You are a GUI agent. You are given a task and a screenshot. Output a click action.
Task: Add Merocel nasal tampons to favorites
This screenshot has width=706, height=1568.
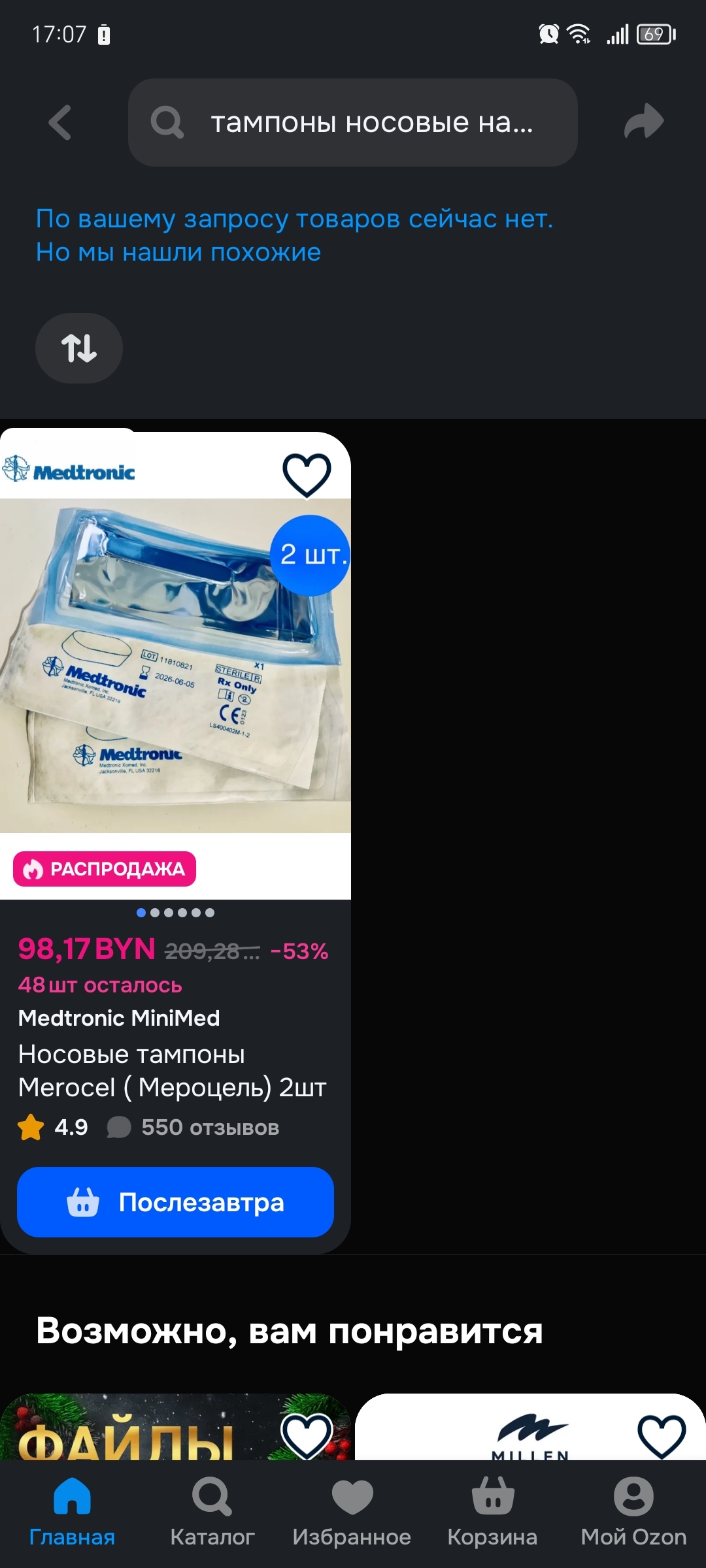307,474
